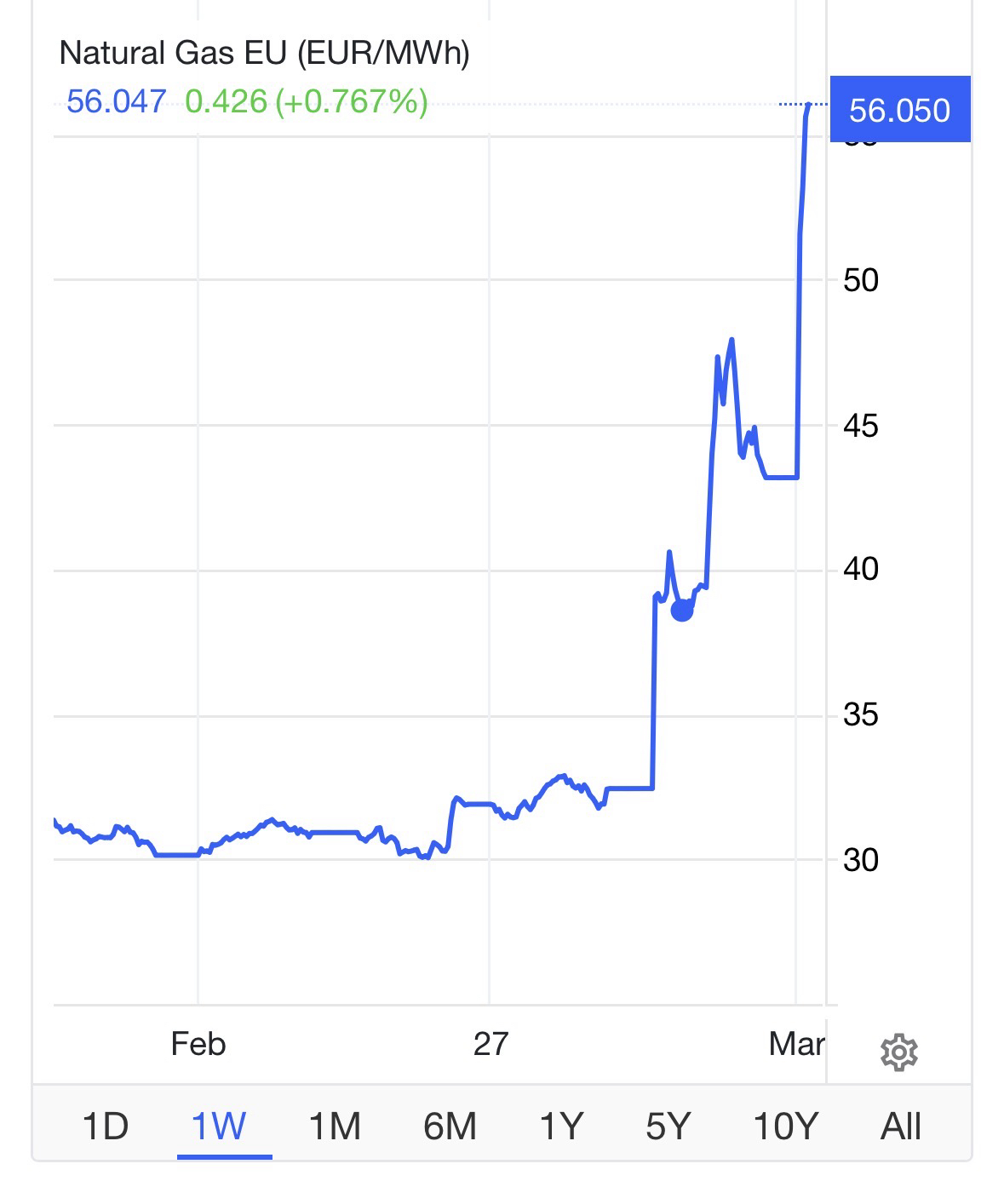The image size is (1004, 1204).
Task: Switch chart to 6M range
Action: click(450, 1127)
